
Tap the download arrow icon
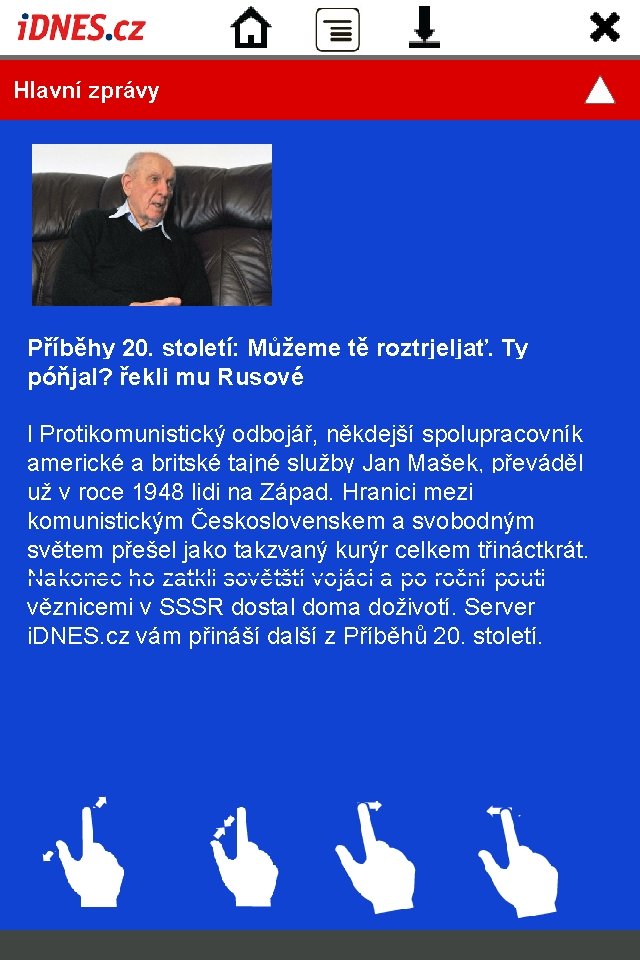[424, 28]
